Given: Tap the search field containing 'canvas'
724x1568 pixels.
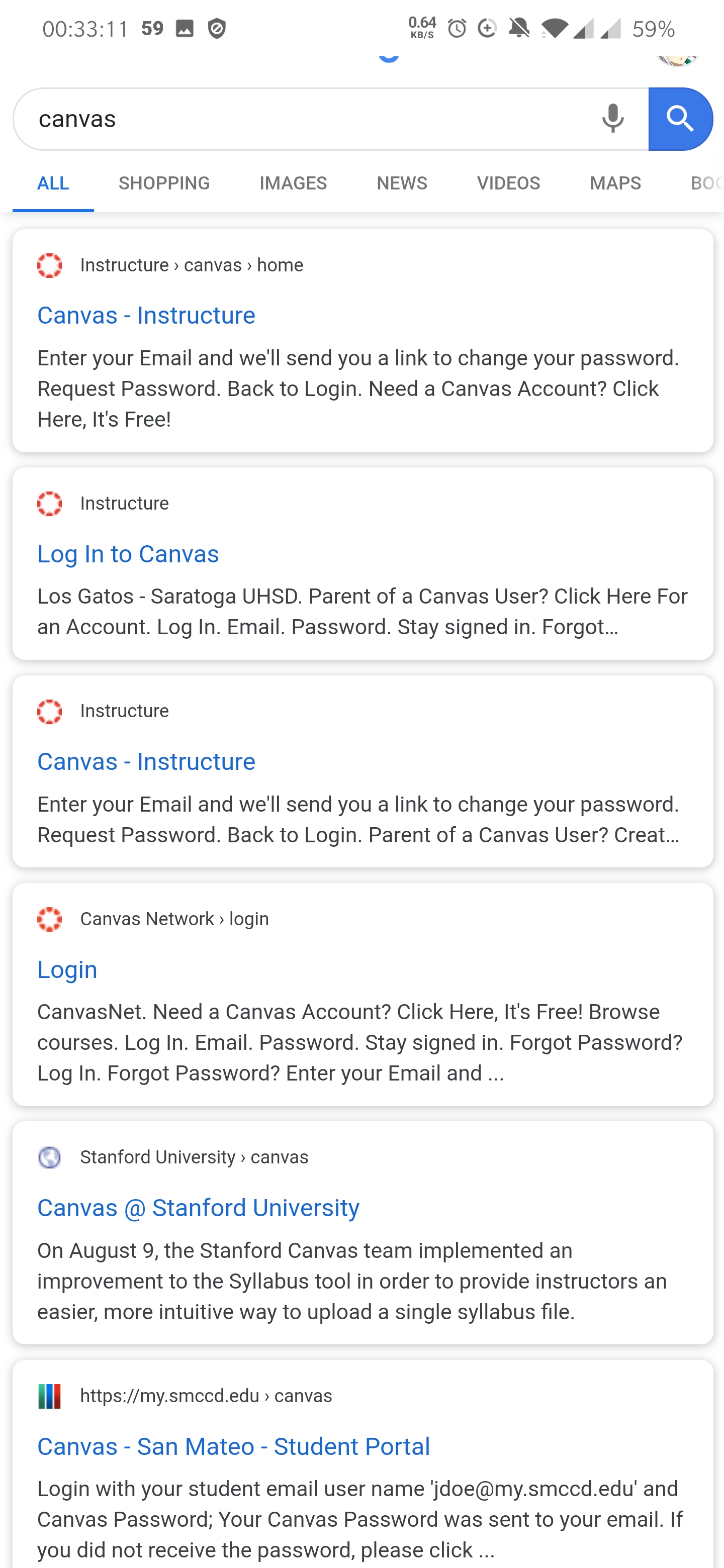Looking at the screenshot, I should [x=305, y=119].
